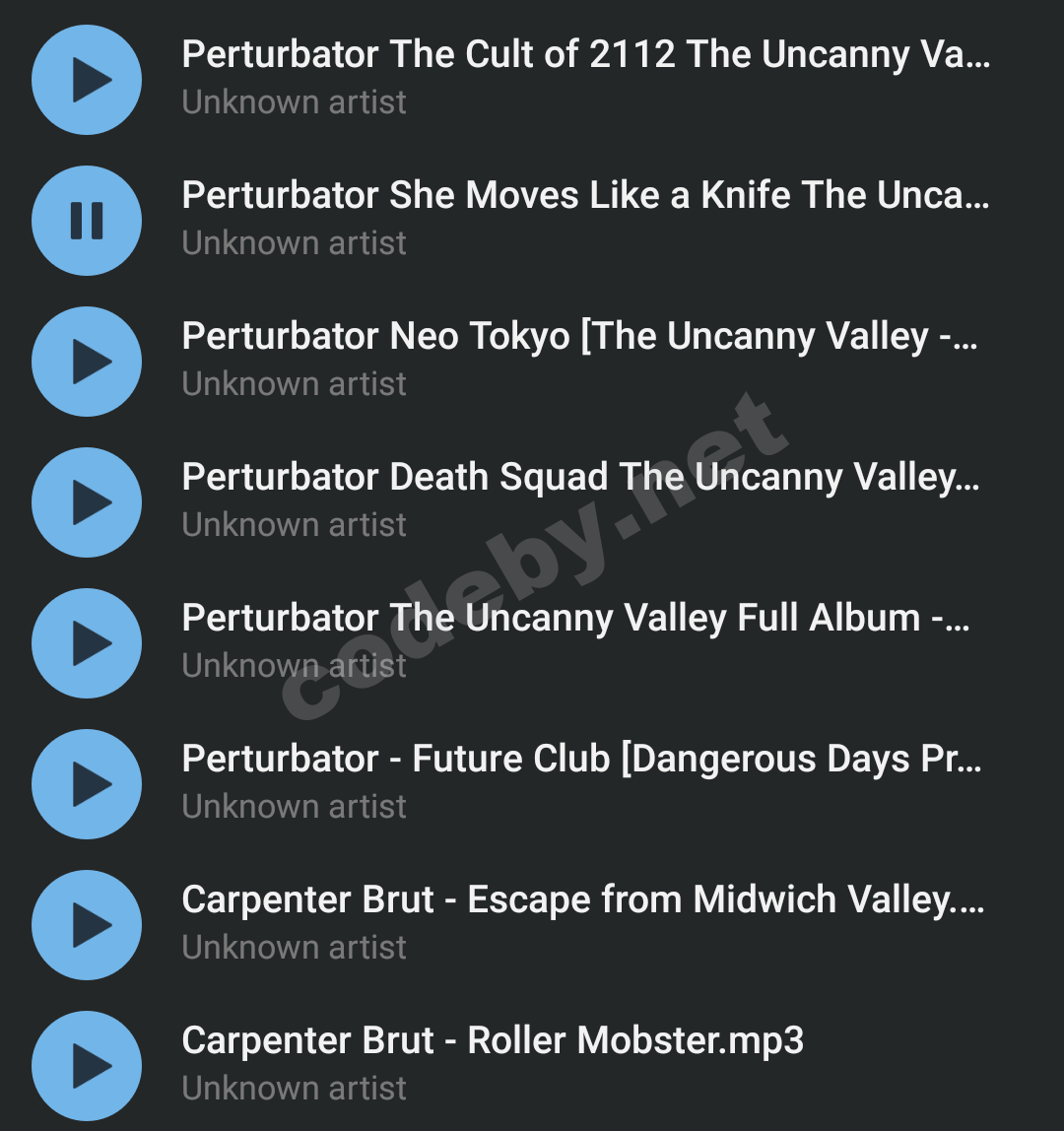Viewport: 1064px width, 1131px height.
Task: Start "Perturbator The Uncanny Valley Full Album"
Action: click(87, 643)
